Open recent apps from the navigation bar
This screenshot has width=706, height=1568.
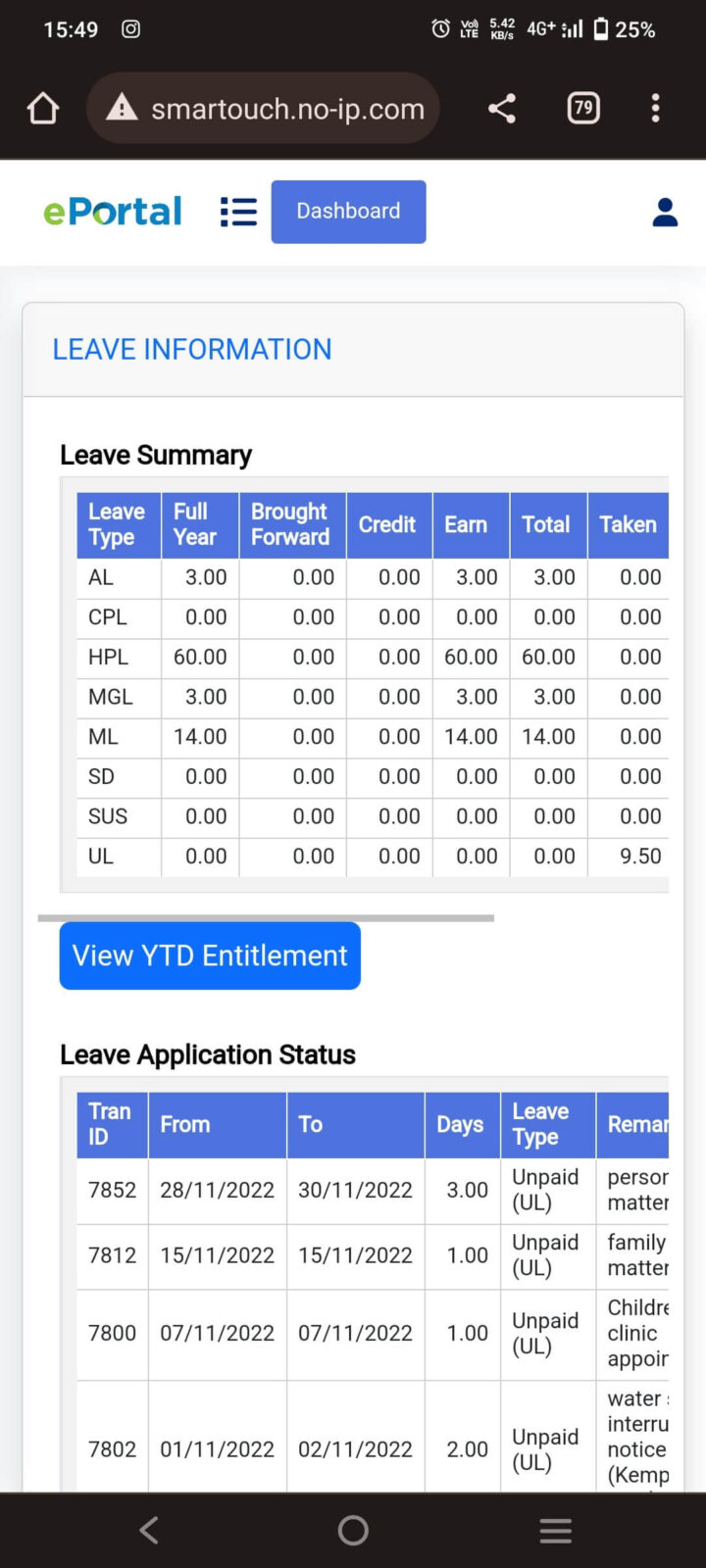click(556, 1530)
